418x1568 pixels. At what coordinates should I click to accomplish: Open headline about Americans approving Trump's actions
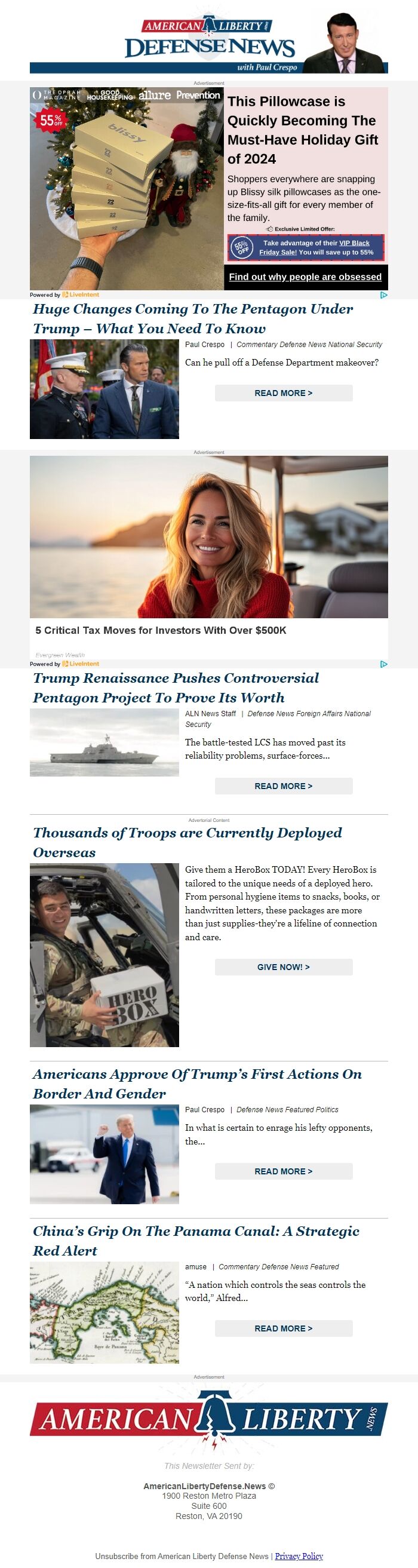(196, 1084)
